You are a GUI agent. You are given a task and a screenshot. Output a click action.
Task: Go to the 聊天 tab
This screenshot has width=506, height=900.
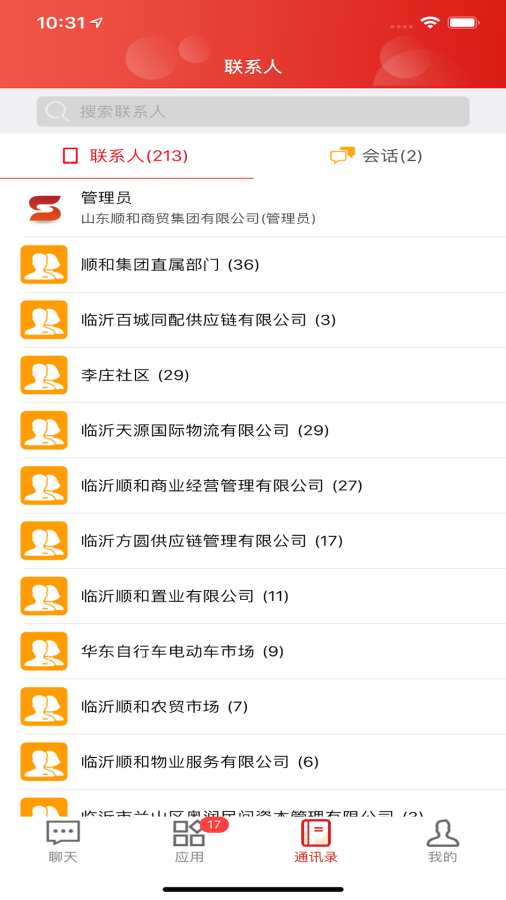[x=63, y=841]
